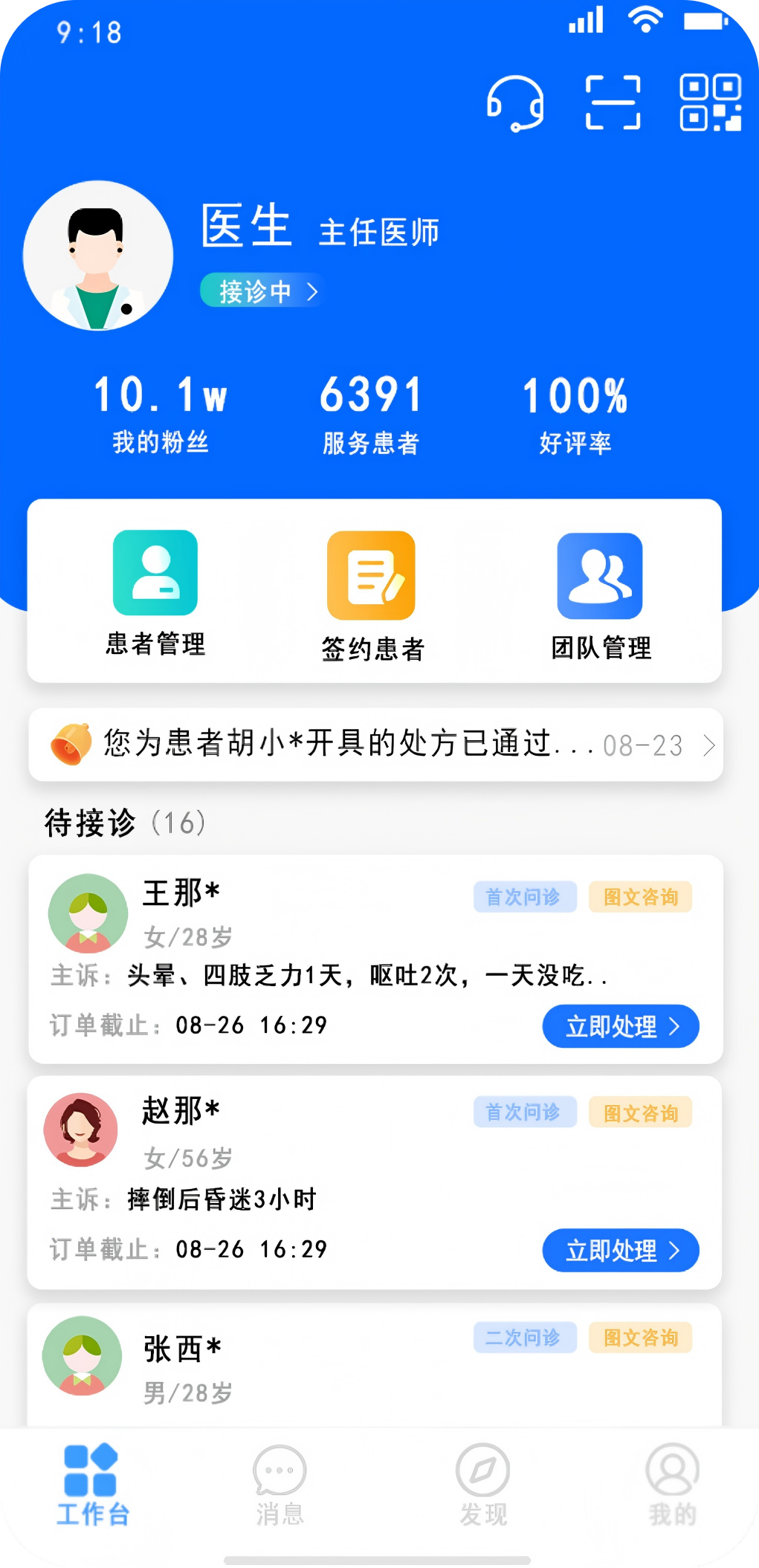Click the 100% 好评率 rating stat
This screenshot has height=1568, width=759.
pos(575,412)
